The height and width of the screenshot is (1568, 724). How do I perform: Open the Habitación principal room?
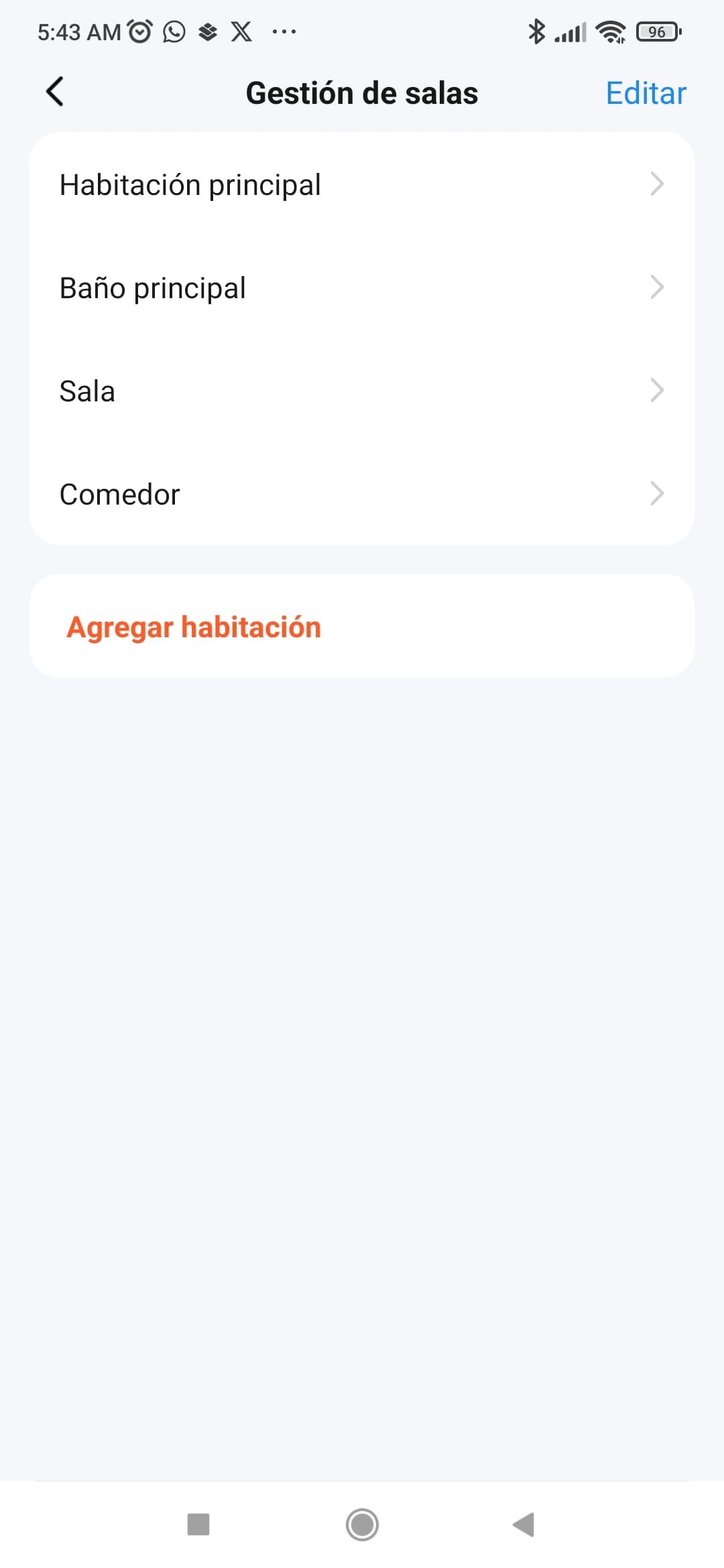coord(362,184)
